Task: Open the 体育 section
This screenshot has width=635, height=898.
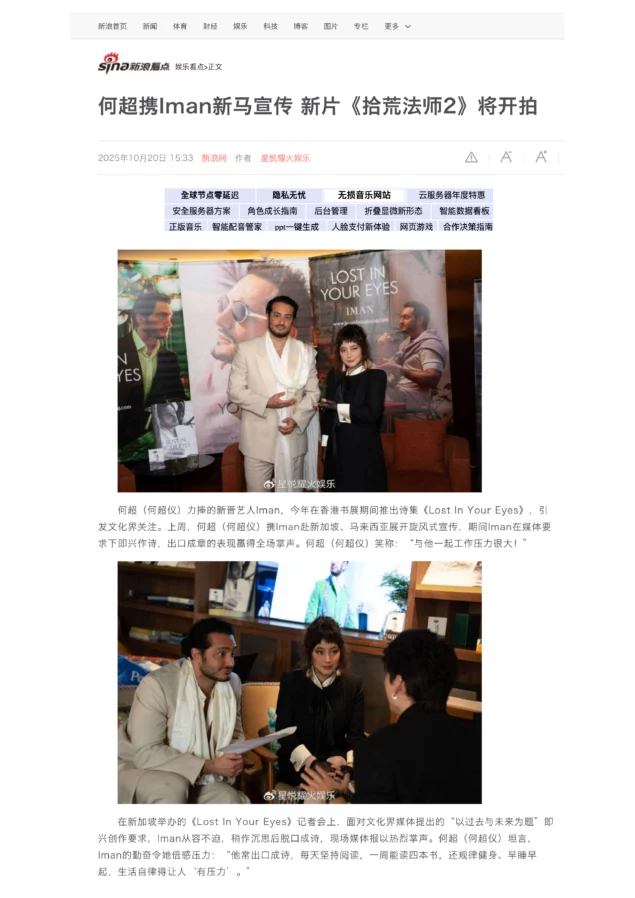Action: point(179,26)
